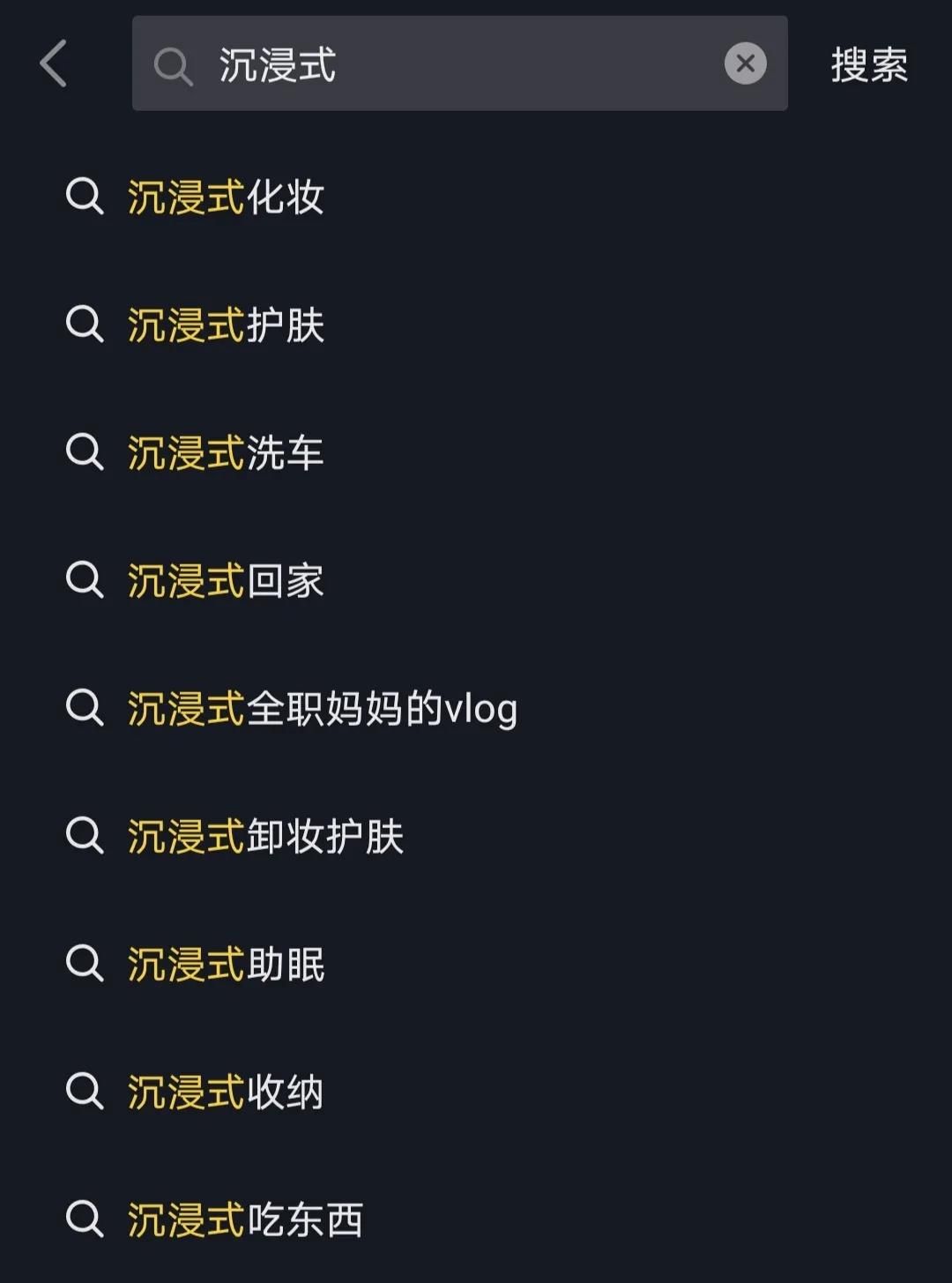952x1283 pixels.
Task: Select 沉浸式全职妈妈的vlog suggestion
Action: coord(322,708)
